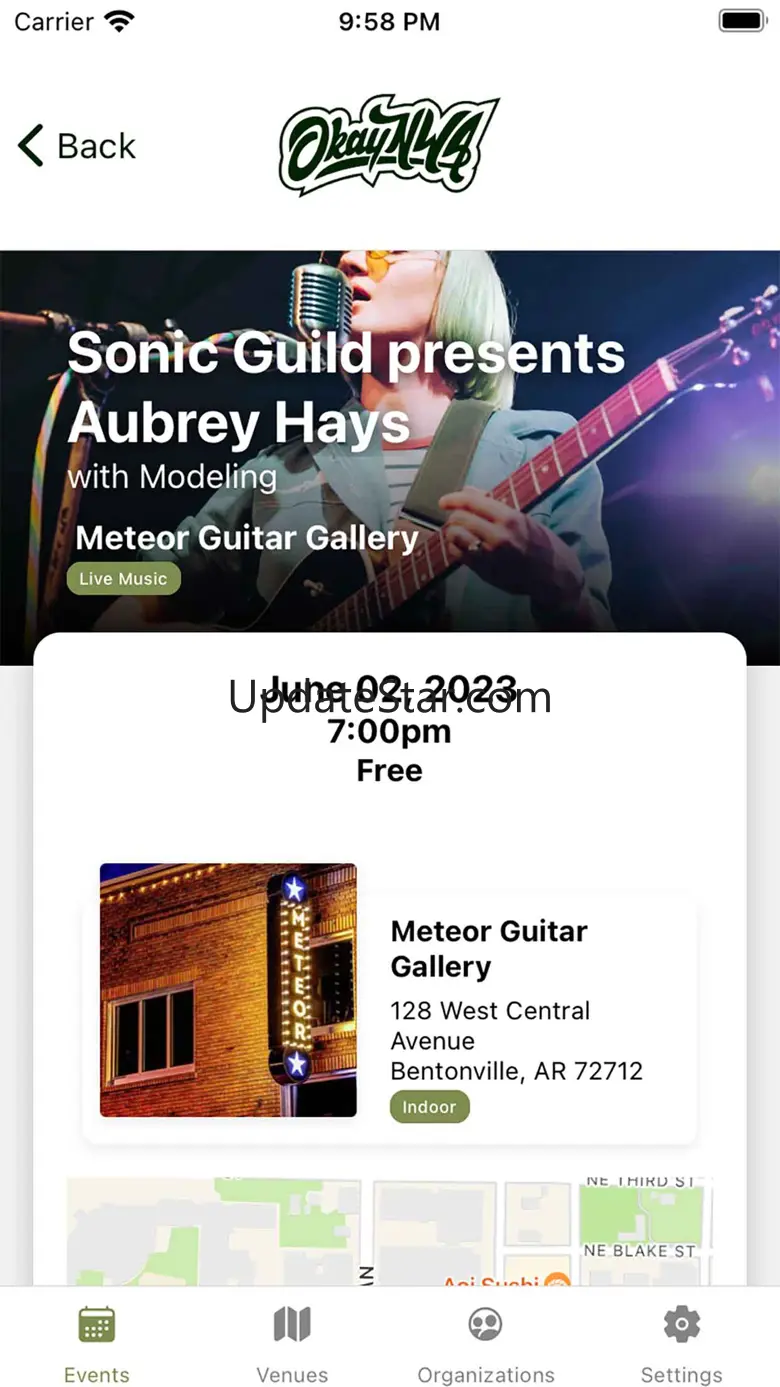This screenshot has height=1387, width=780.
Task: Tap the venue location map
Action: pos(390,1232)
